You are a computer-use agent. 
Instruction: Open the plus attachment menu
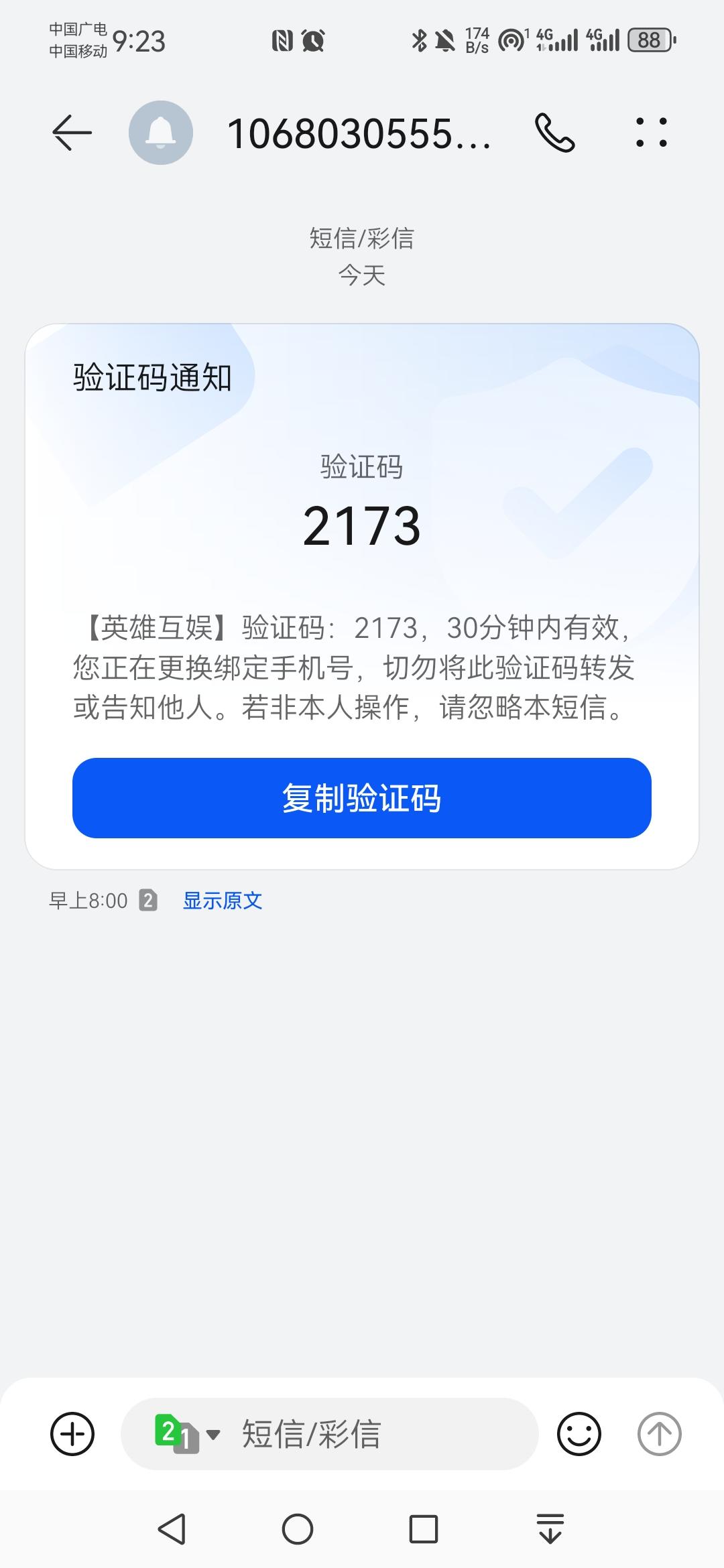[72, 1434]
